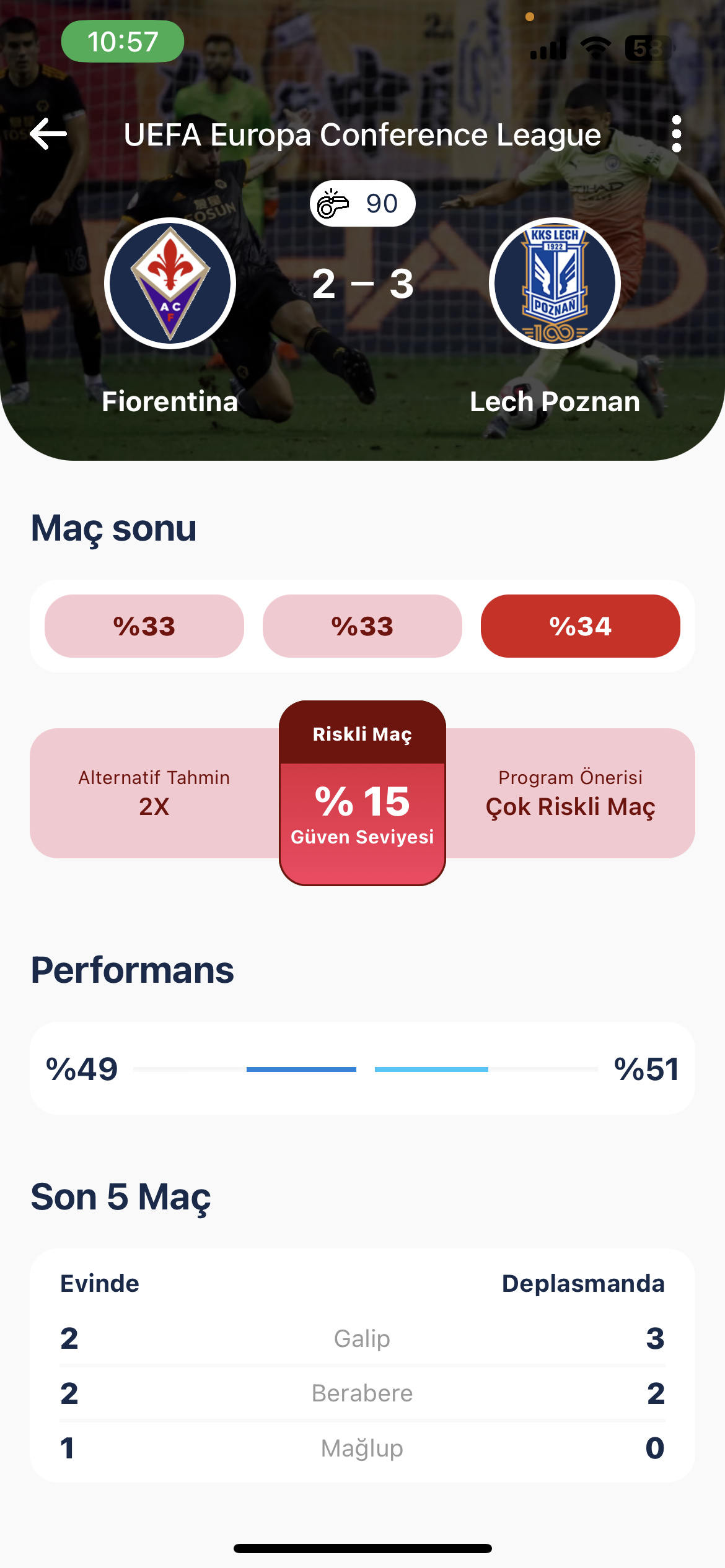Open the Fiorentina team logo
Viewport: 725px width, 1568px height.
[x=170, y=284]
